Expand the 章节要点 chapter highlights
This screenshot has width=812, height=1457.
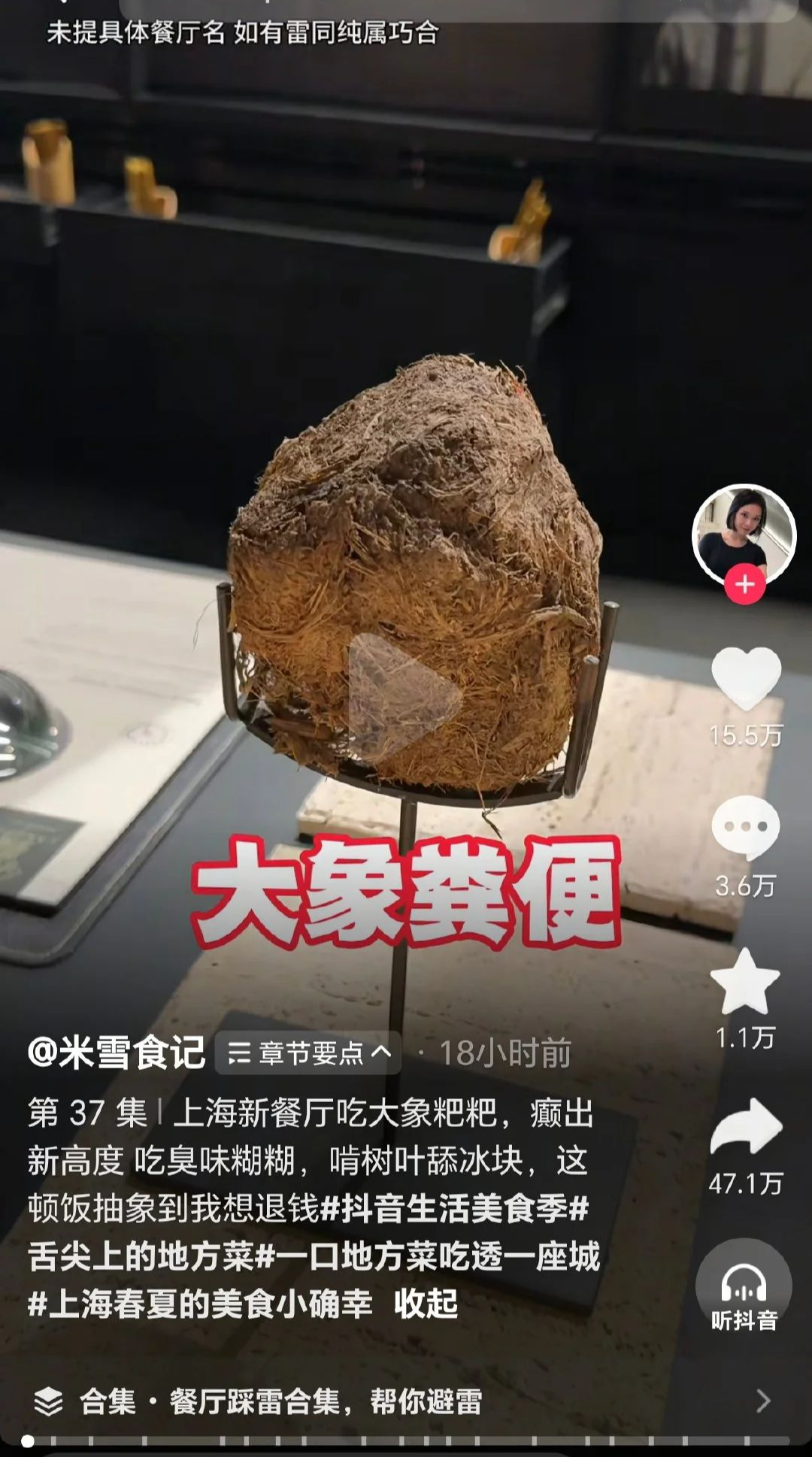point(308,1053)
